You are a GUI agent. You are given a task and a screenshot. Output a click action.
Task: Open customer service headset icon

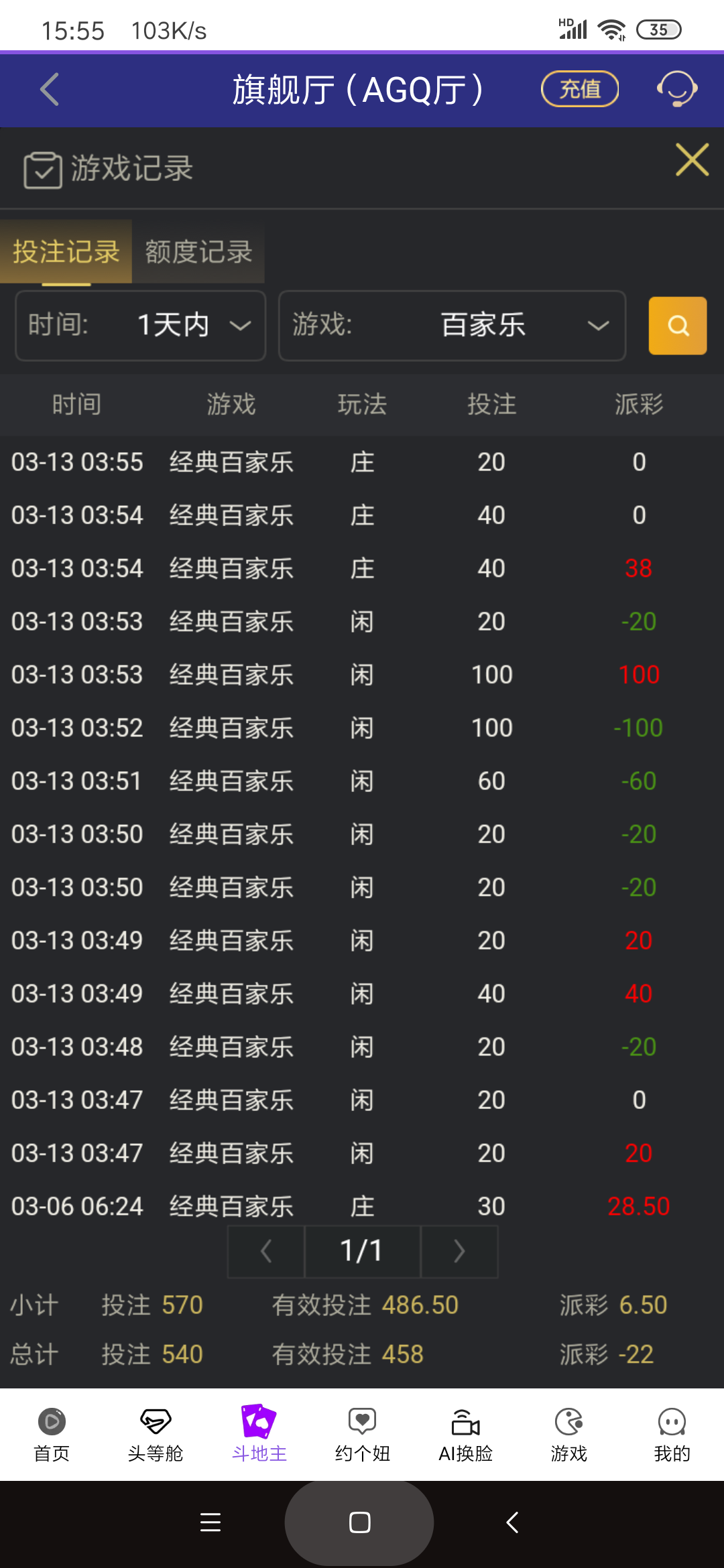(676, 89)
